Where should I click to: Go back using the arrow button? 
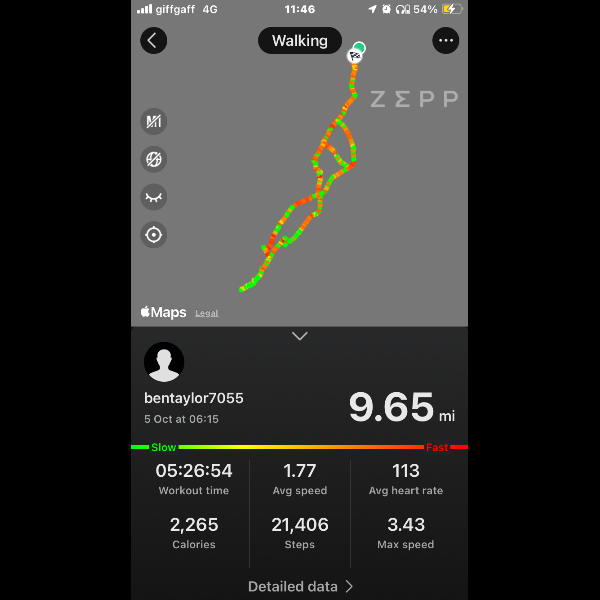(x=153, y=41)
